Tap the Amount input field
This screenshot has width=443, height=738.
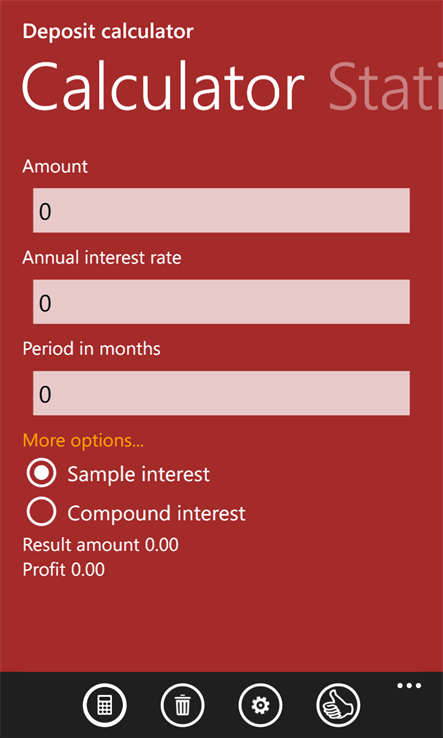point(221,210)
